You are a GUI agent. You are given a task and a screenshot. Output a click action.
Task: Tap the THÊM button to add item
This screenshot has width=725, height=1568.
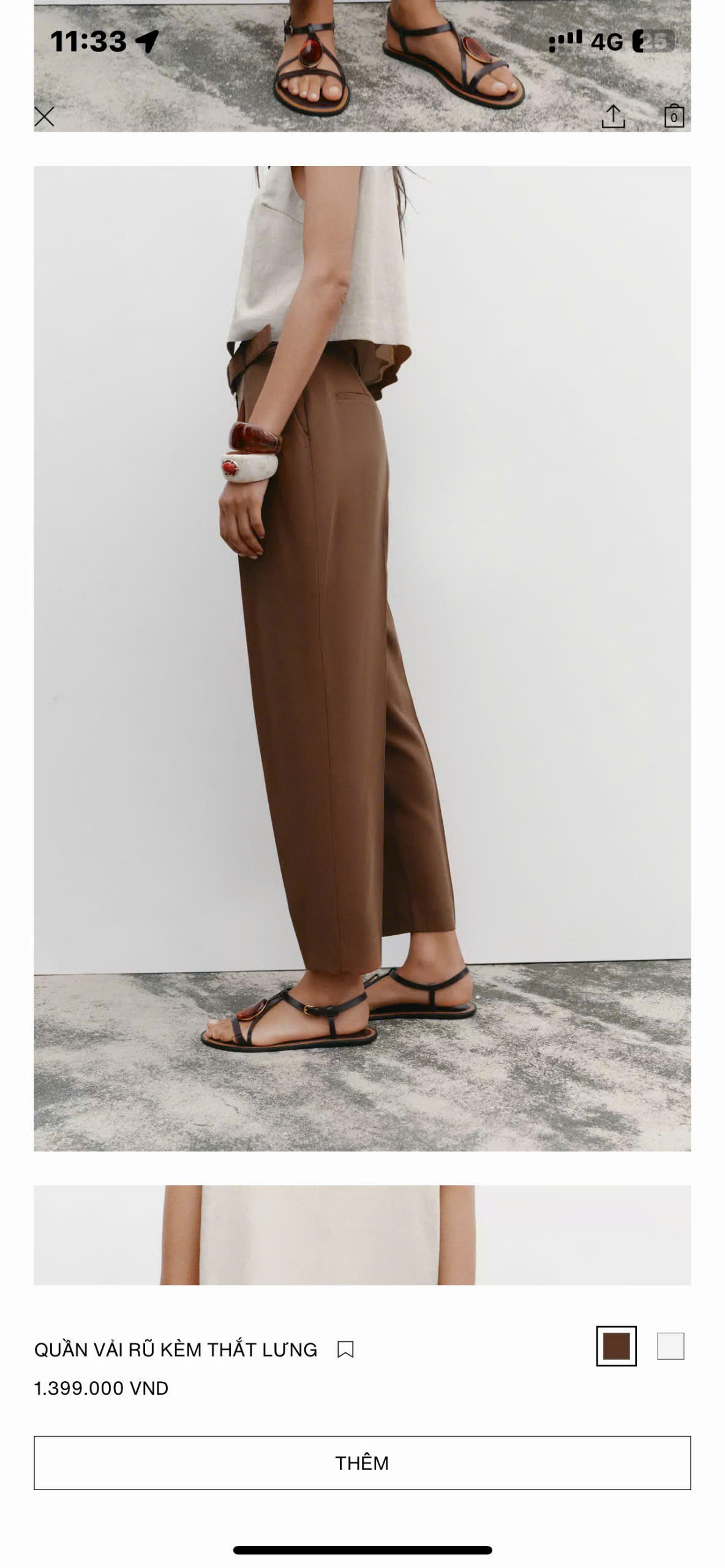pyautogui.click(x=362, y=1462)
